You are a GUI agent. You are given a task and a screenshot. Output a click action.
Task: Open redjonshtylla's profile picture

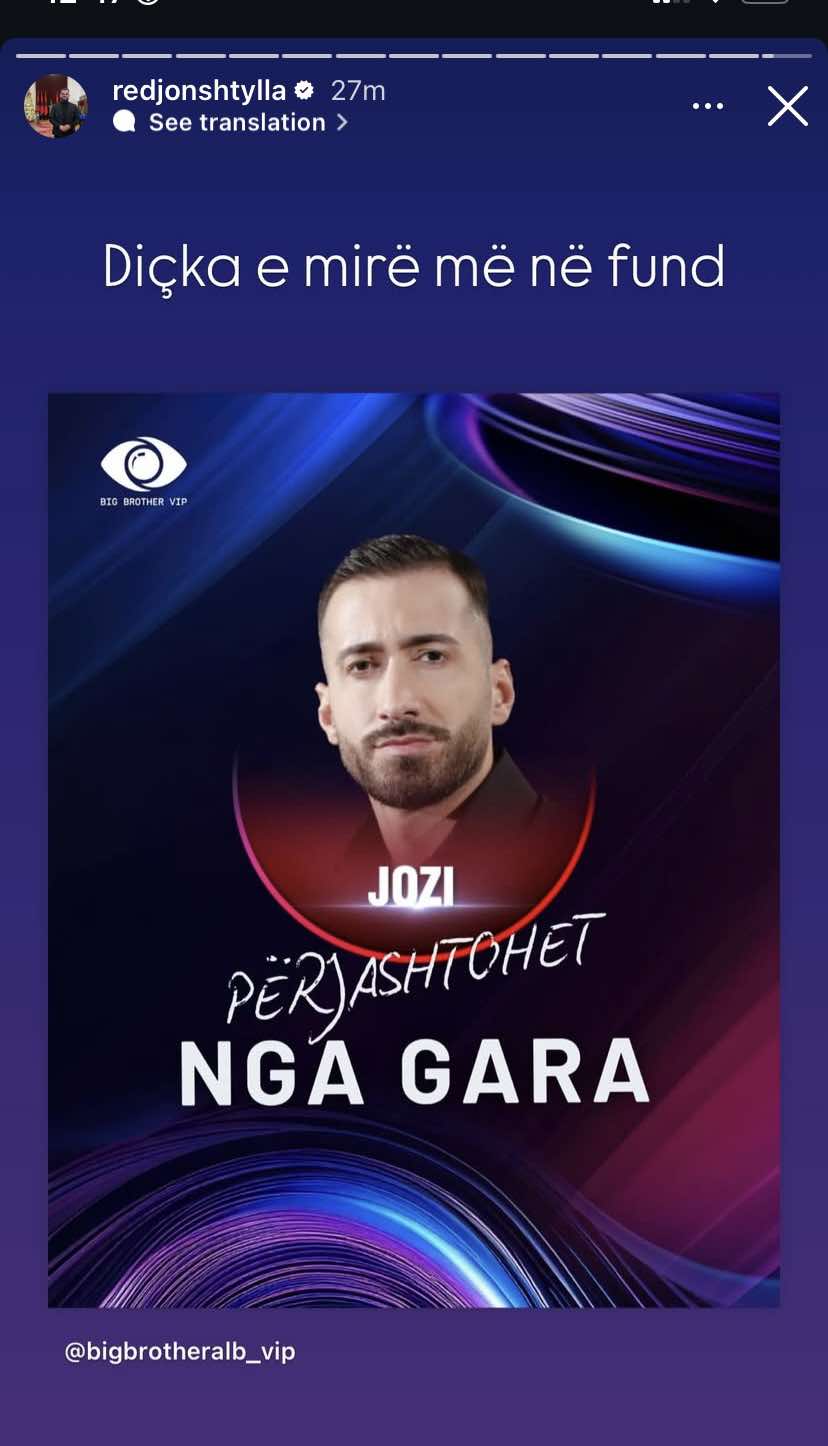[55, 106]
